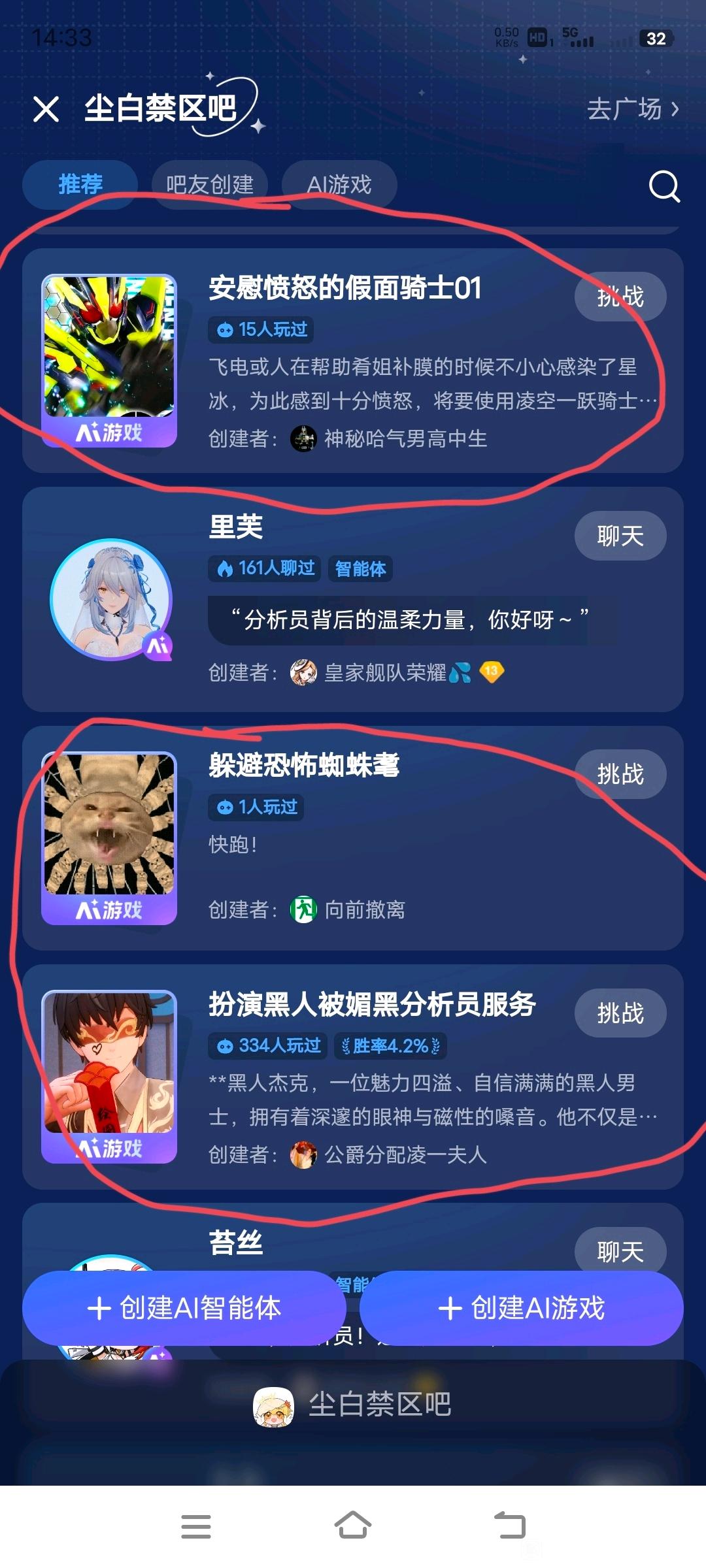
Task: Tap 创建AI游戏 button
Action: tap(521, 1308)
